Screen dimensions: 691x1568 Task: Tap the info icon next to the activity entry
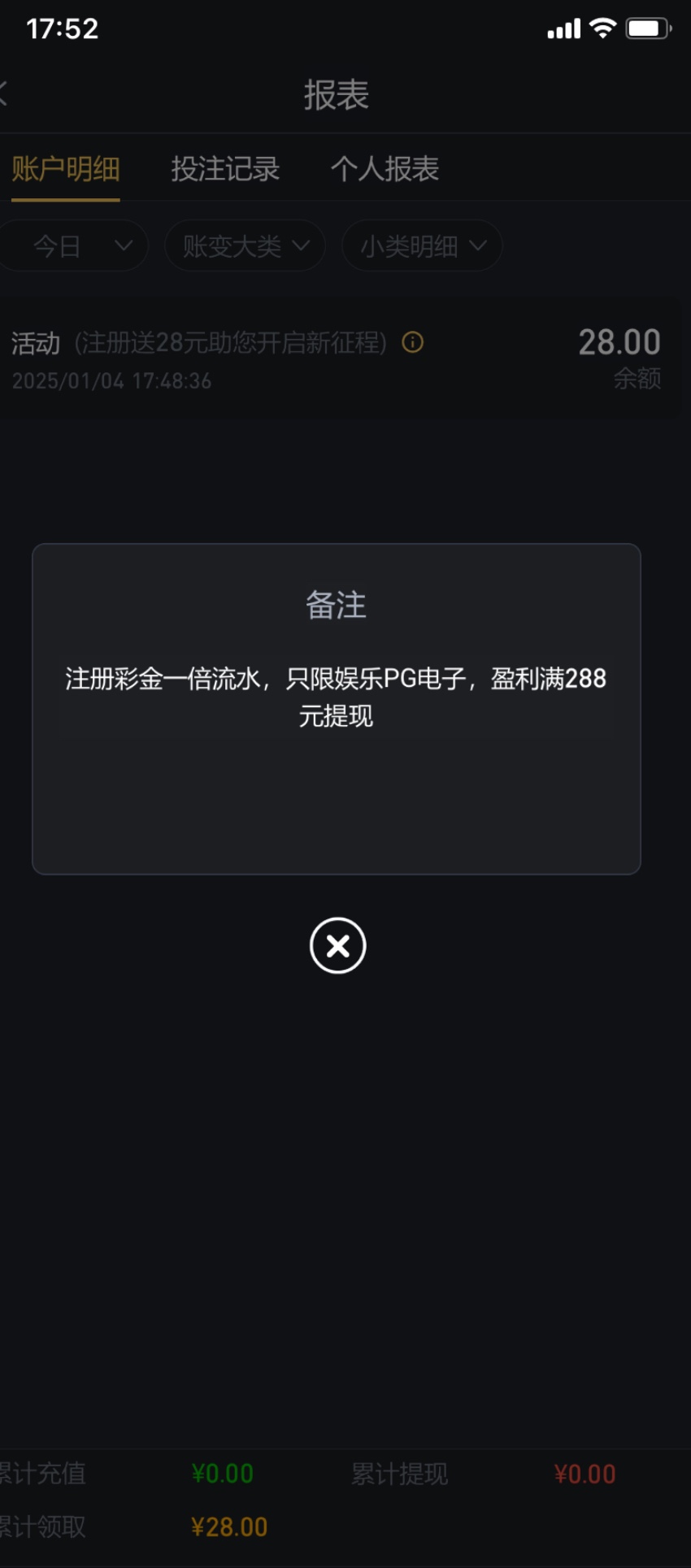click(x=412, y=343)
